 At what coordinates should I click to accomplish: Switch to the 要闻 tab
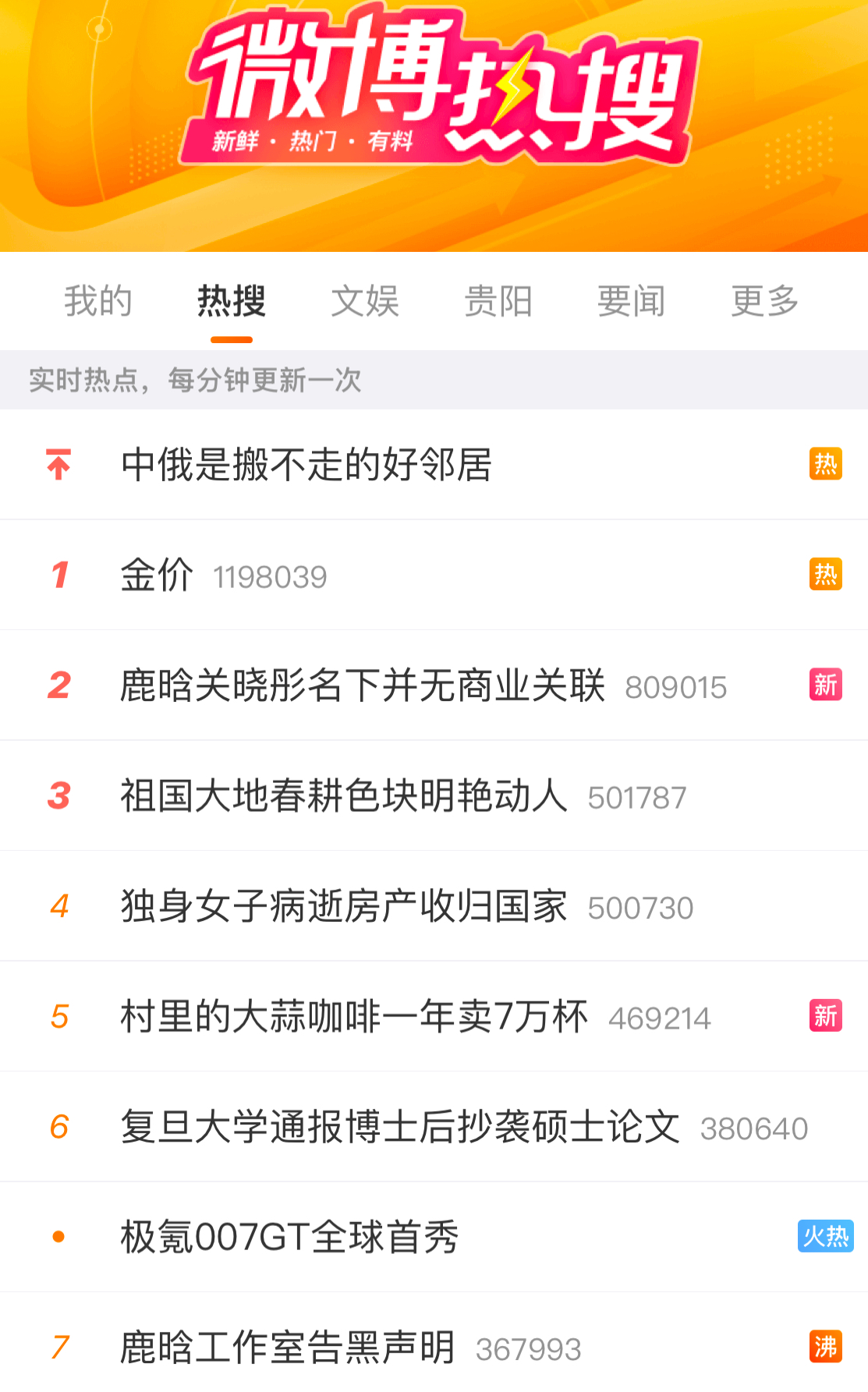coord(632,301)
